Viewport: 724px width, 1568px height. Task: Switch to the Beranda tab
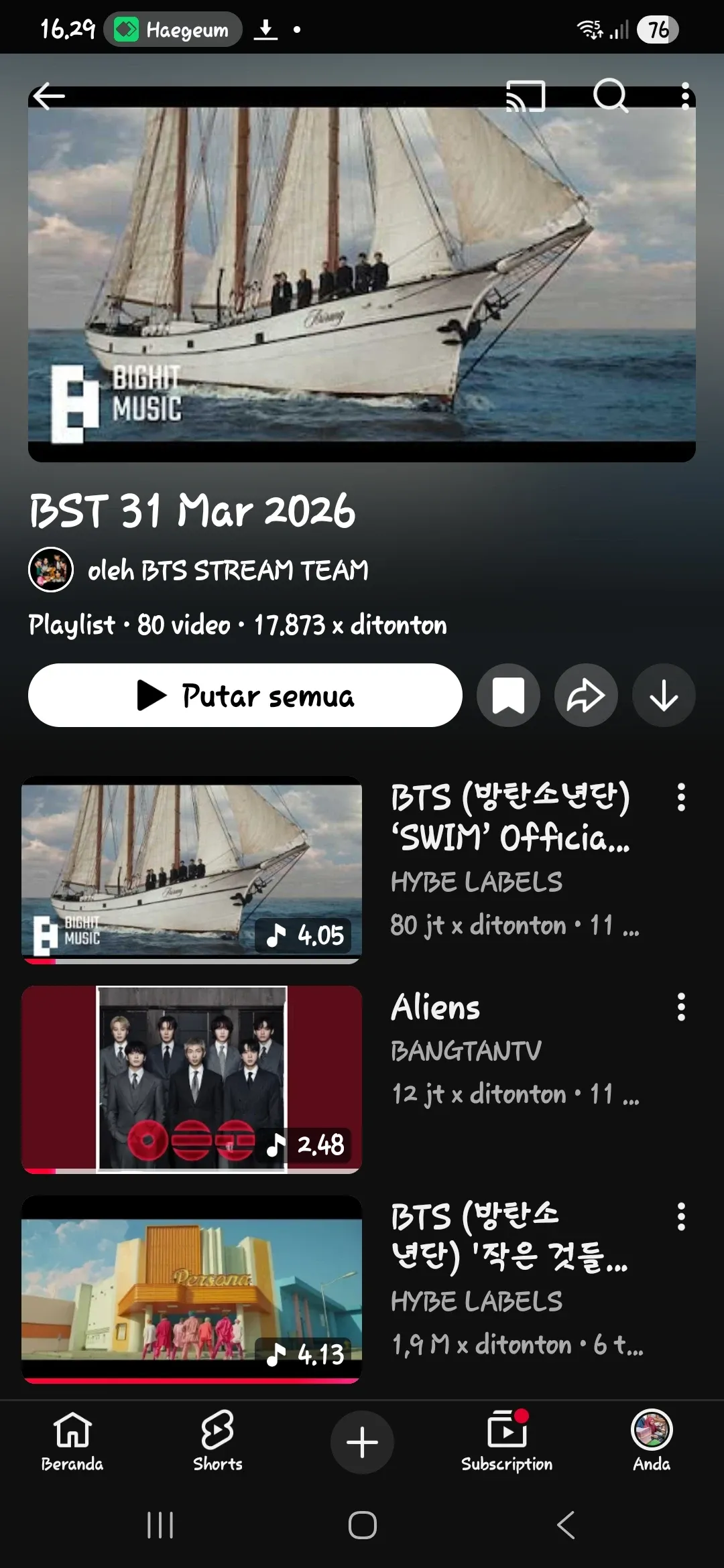tap(74, 1441)
